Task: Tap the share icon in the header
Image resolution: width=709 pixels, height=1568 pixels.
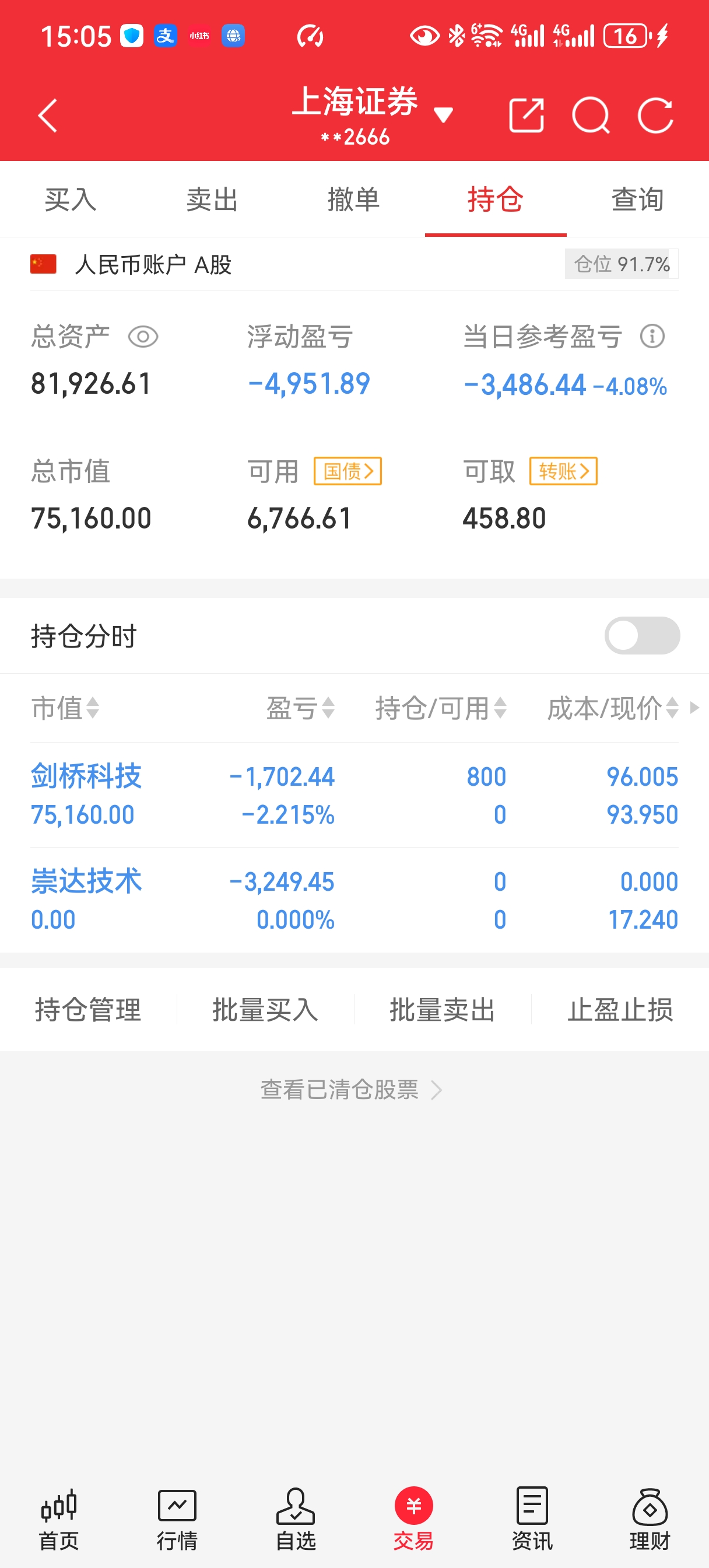Action: (x=526, y=115)
